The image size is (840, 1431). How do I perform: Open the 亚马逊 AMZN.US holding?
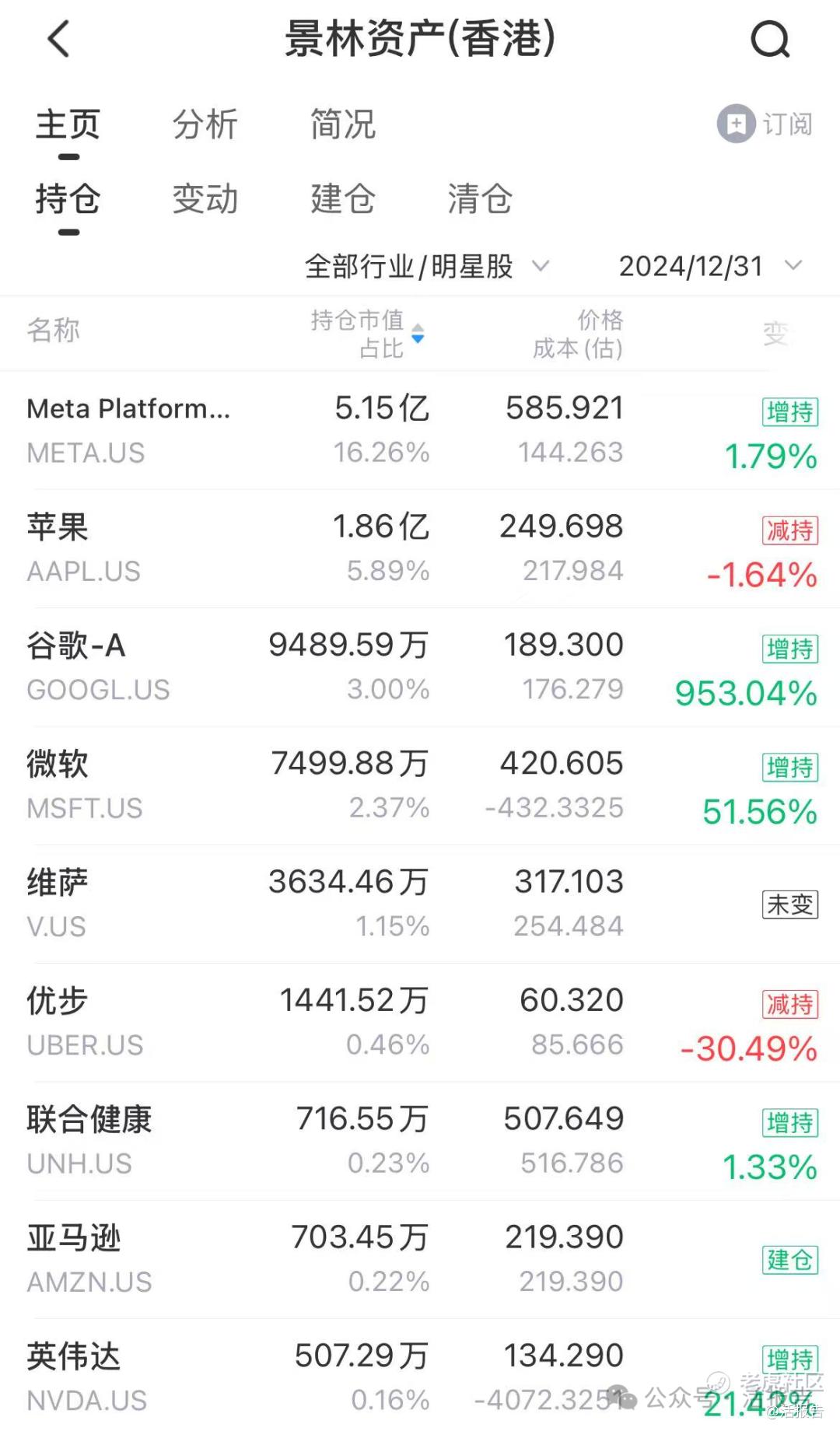(89, 1259)
